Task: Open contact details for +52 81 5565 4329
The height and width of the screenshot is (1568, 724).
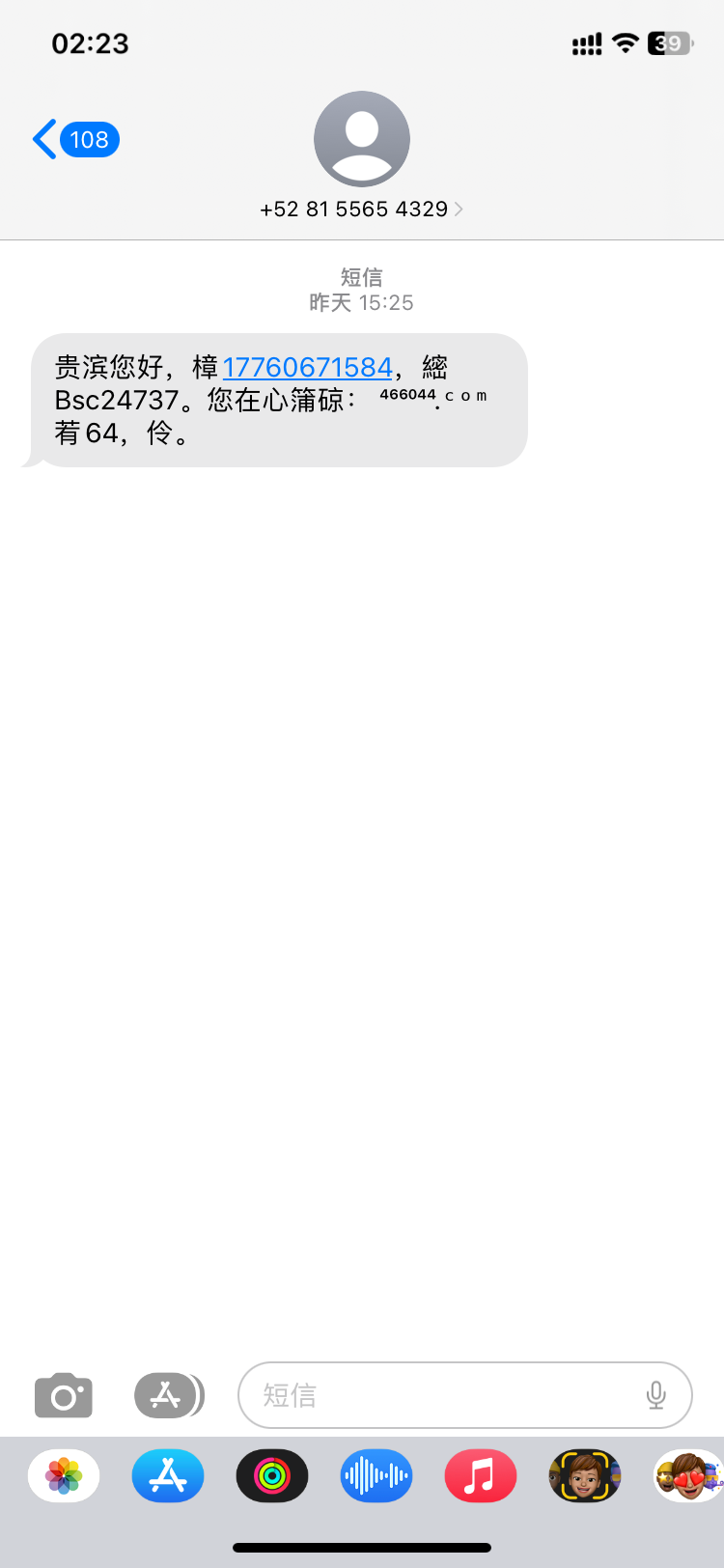Action: 361,209
